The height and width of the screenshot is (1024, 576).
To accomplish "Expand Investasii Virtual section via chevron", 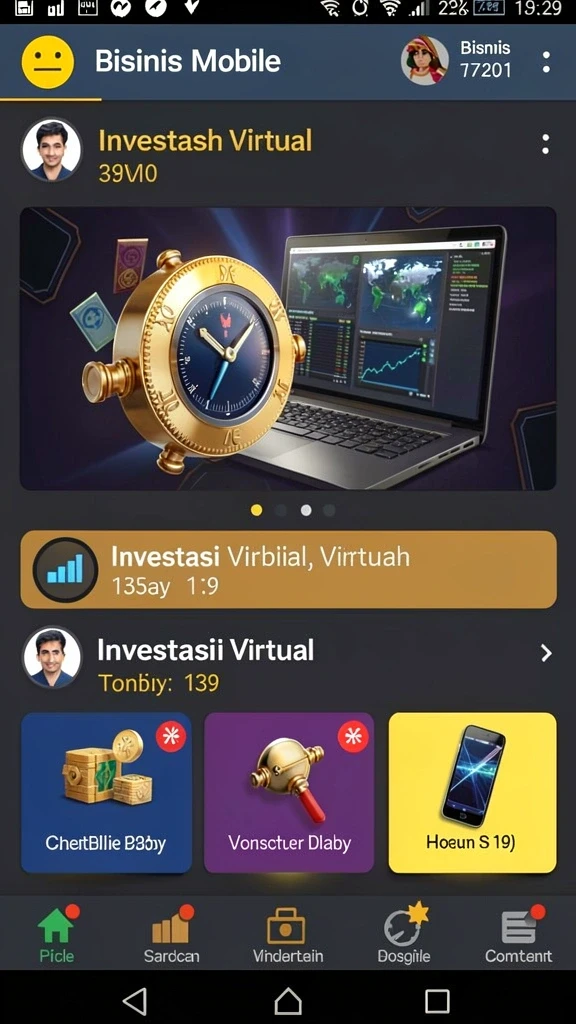I will click(547, 653).
